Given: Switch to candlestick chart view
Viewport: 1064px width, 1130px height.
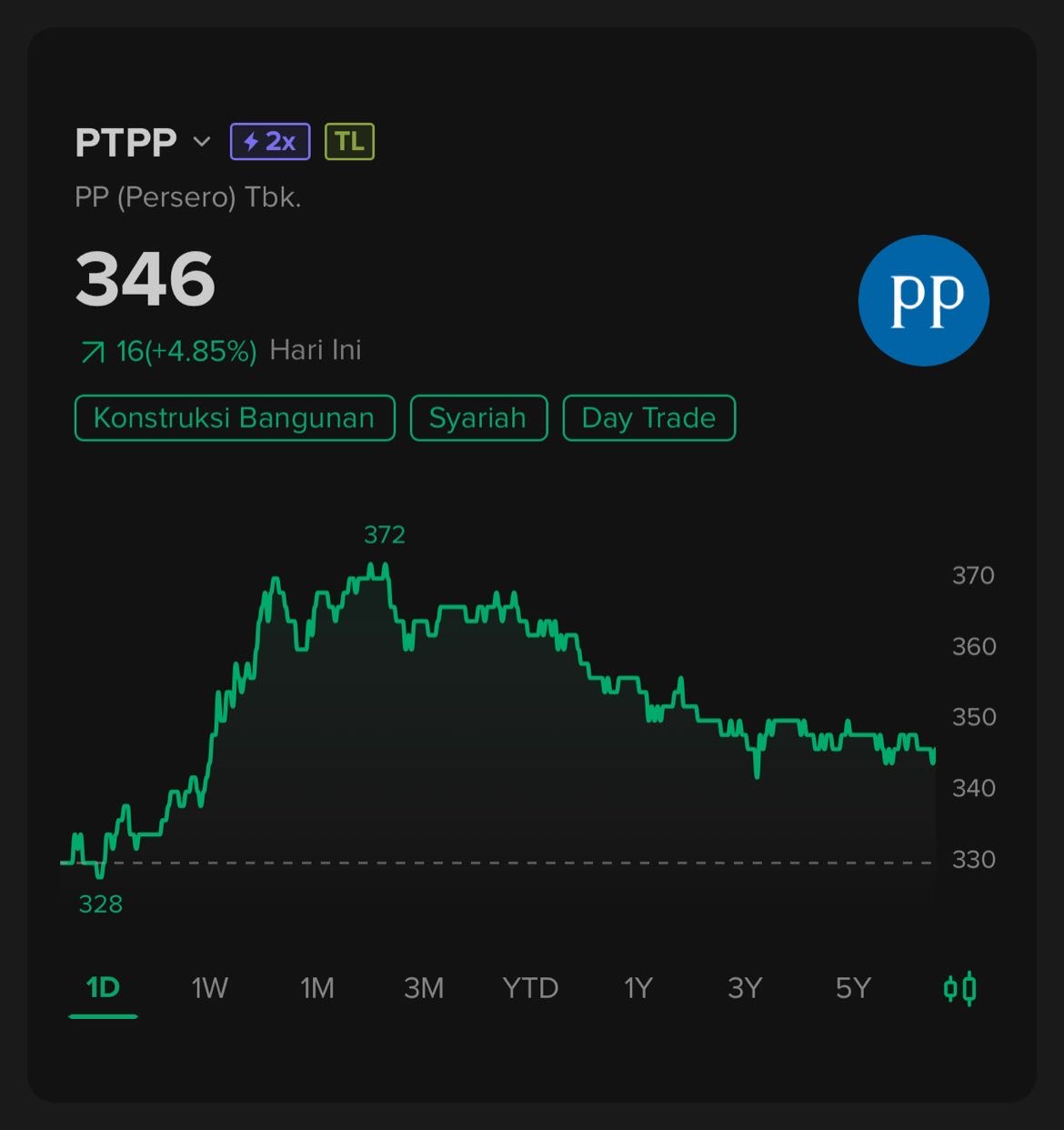Looking at the screenshot, I should [x=960, y=988].
